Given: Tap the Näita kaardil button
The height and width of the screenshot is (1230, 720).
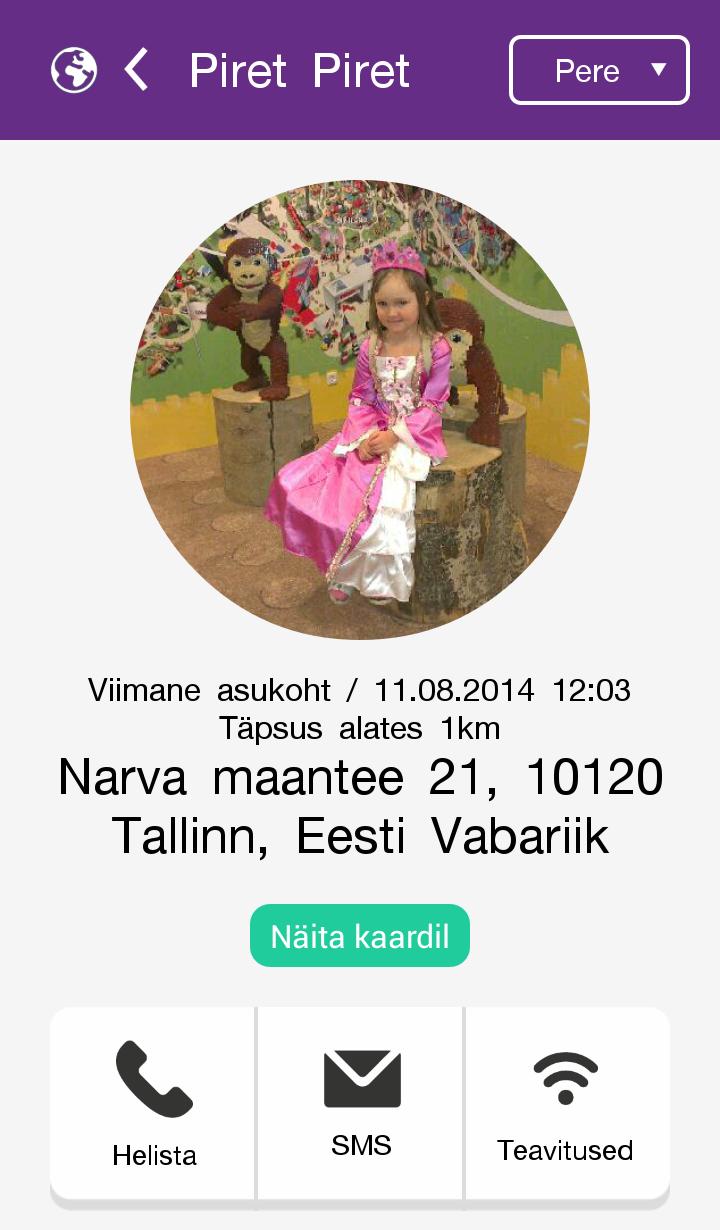Looking at the screenshot, I should coord(360,936).
